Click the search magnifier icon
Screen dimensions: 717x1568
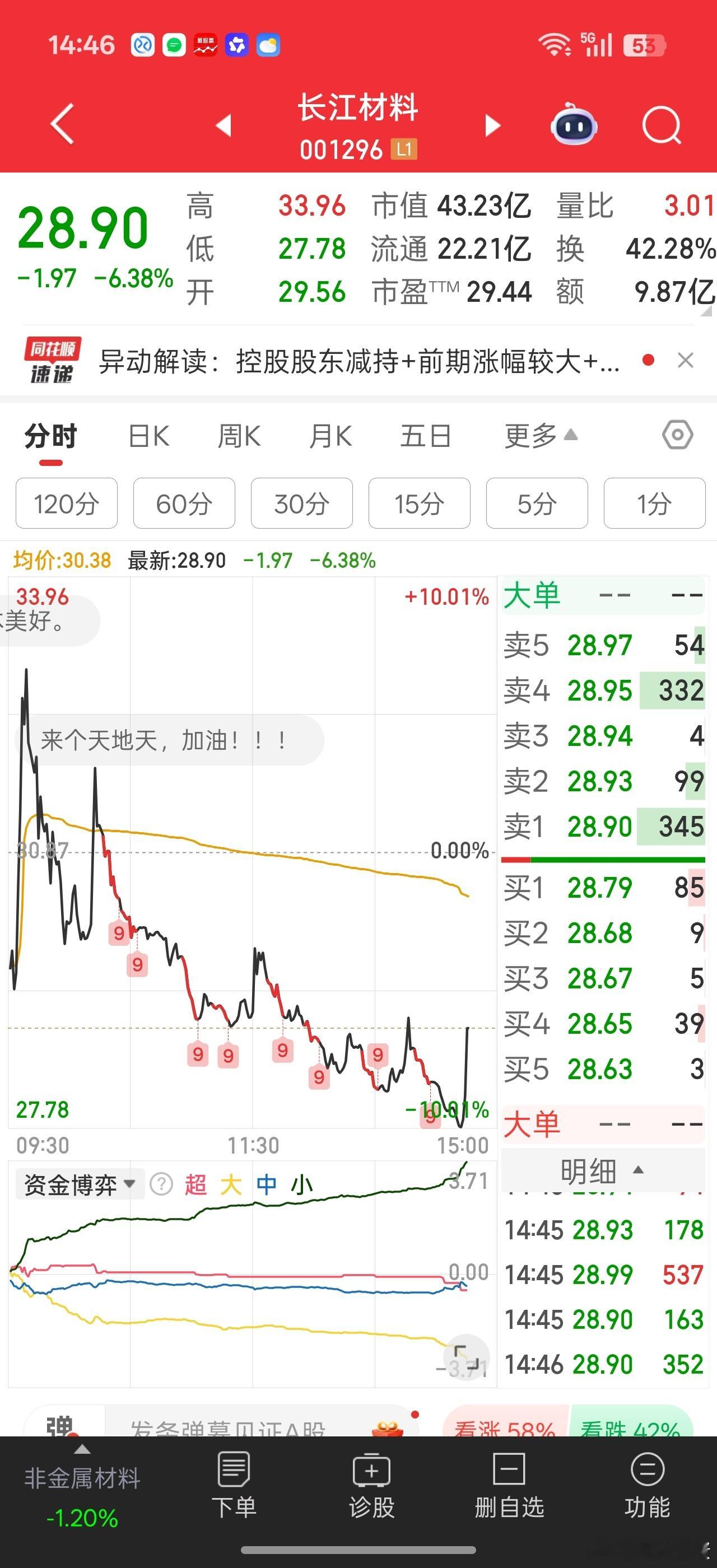[663, 125]
